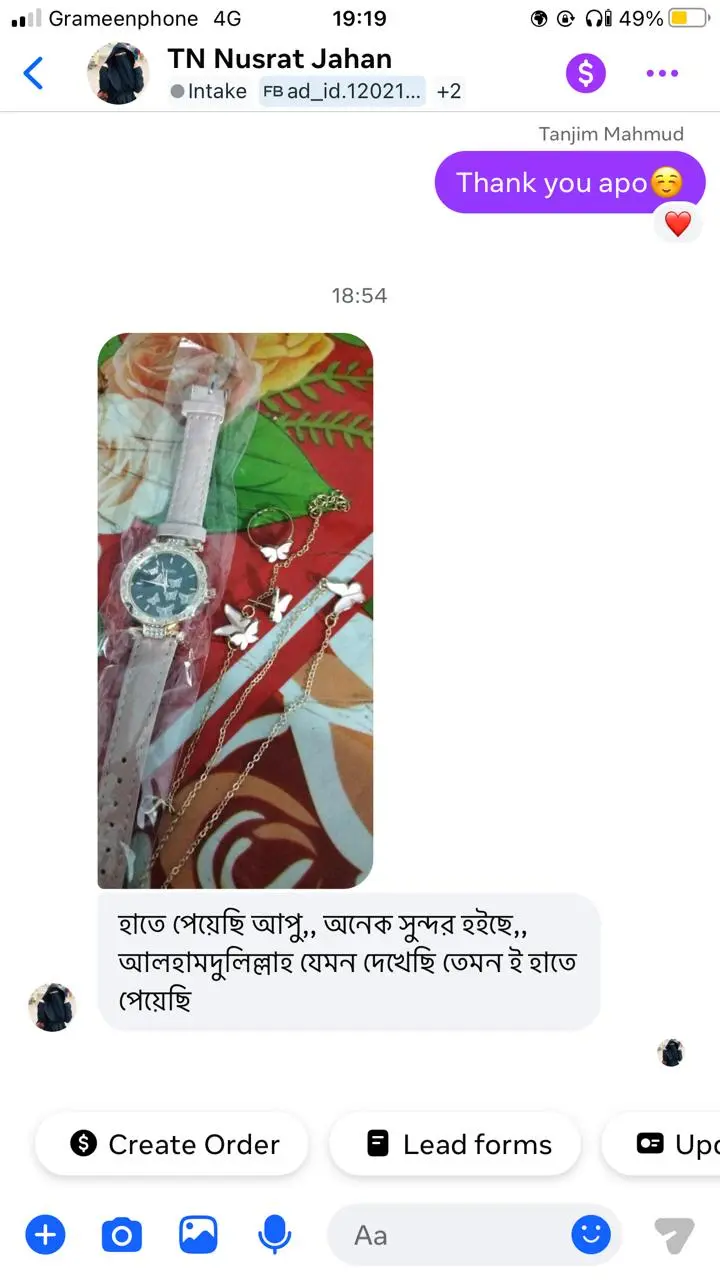Tap the purple dollar payment icon
The width and height of the screenshot is (720, 1280).
point(586,73)
